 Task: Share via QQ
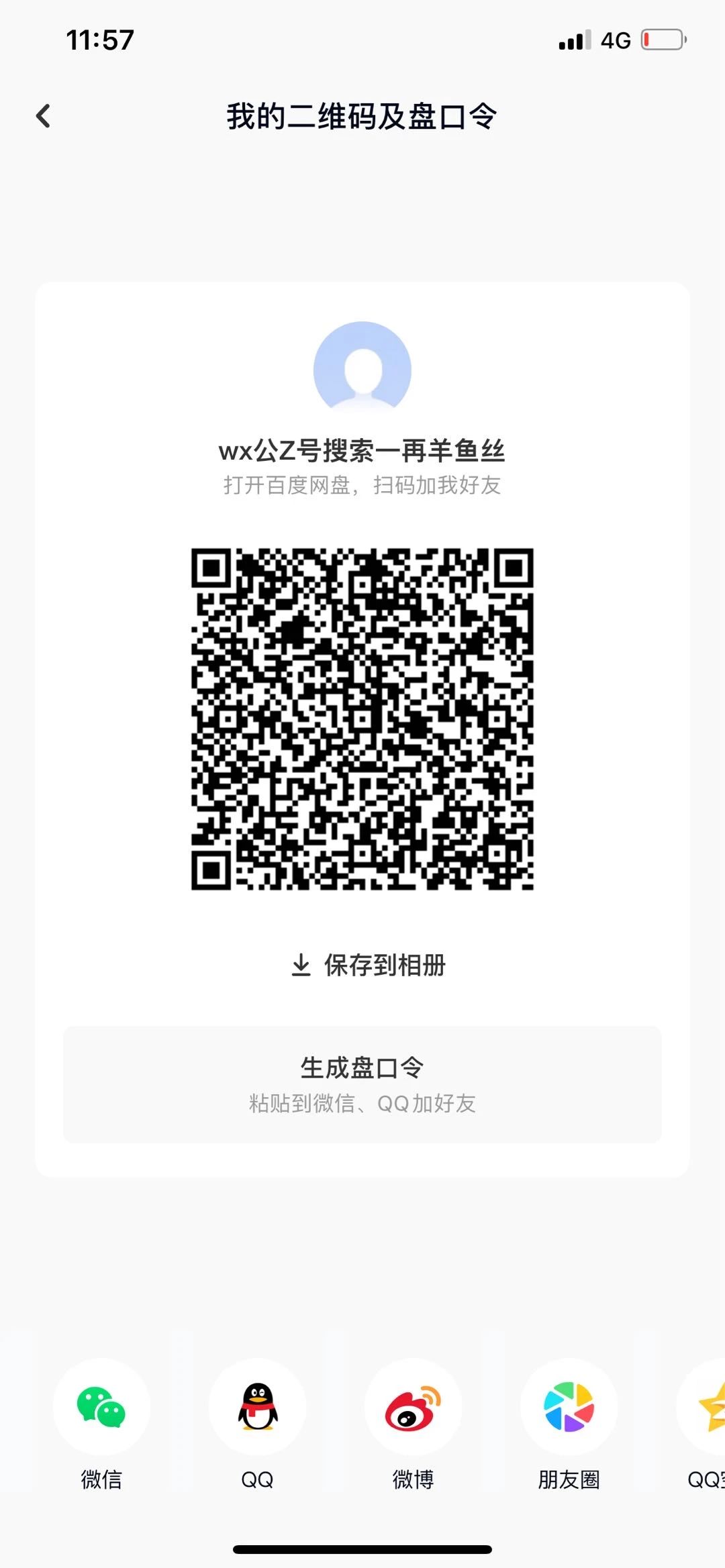(x=257, y=1407)
